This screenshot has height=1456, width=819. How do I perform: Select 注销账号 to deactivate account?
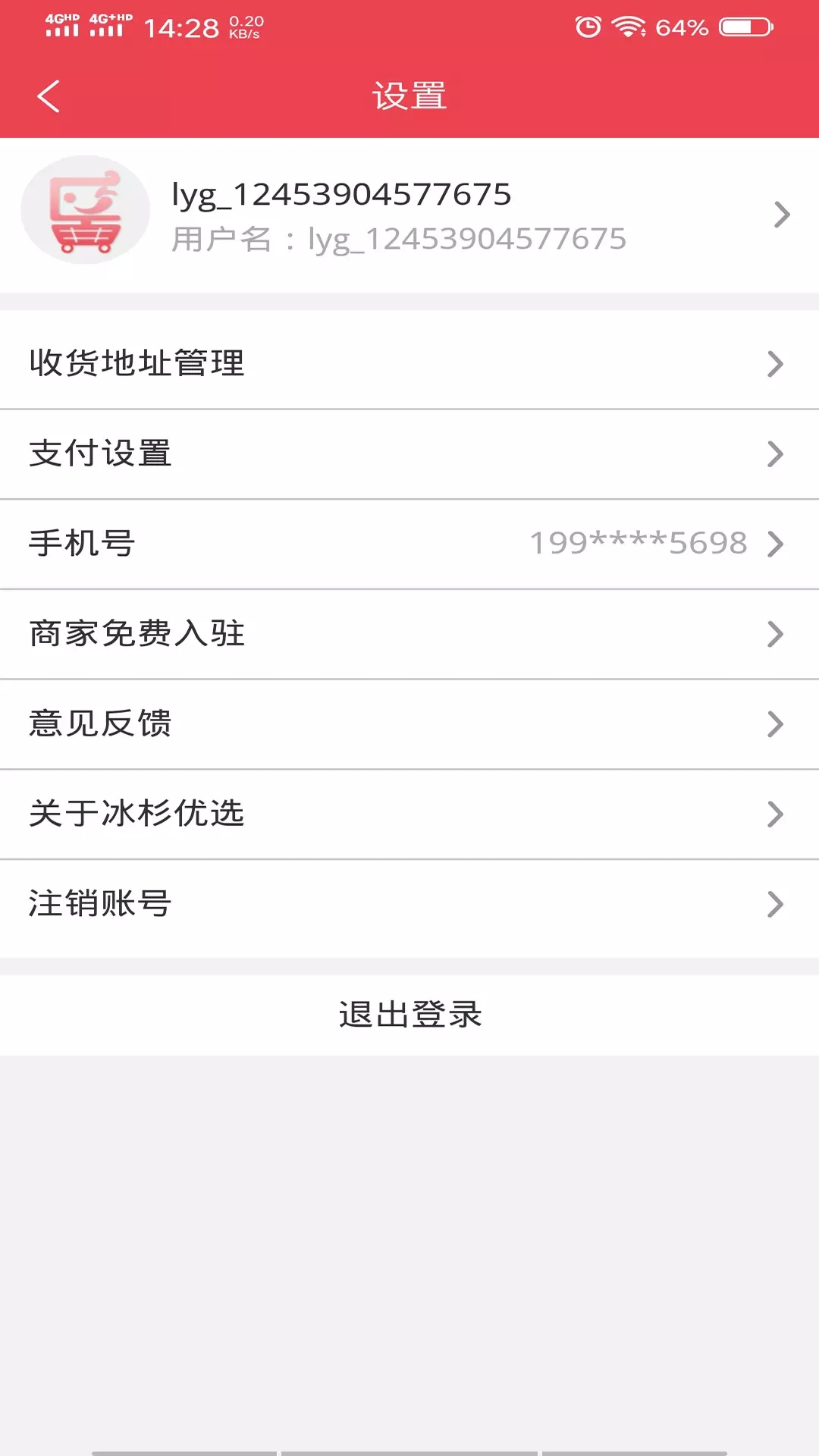(x=409, y=904)
